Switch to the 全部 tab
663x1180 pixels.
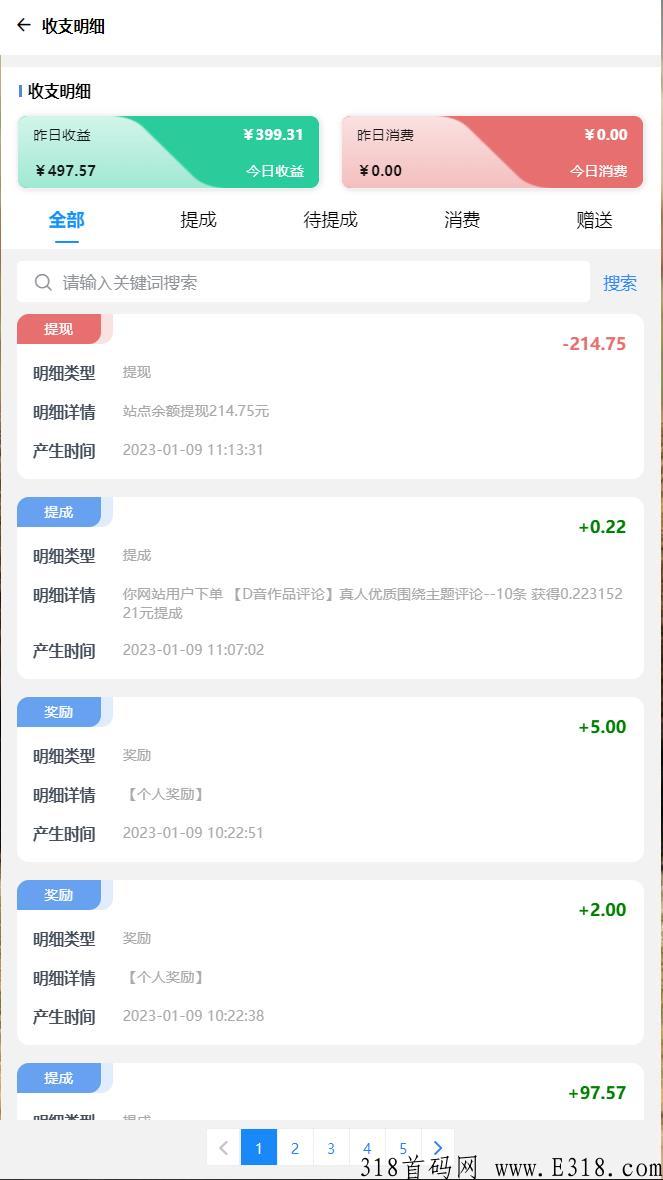pos(66,220)
